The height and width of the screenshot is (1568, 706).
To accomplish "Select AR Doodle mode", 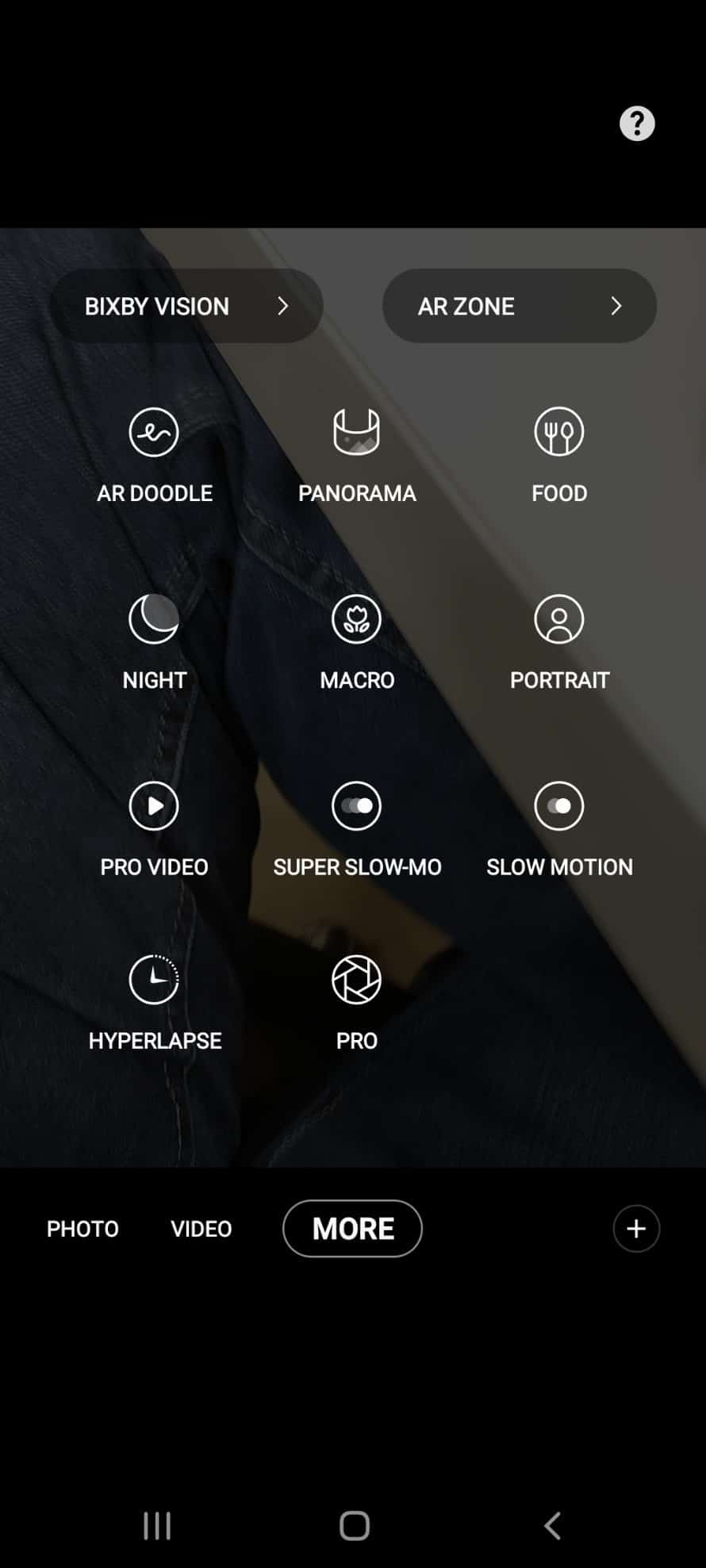I will coord(154,453).
